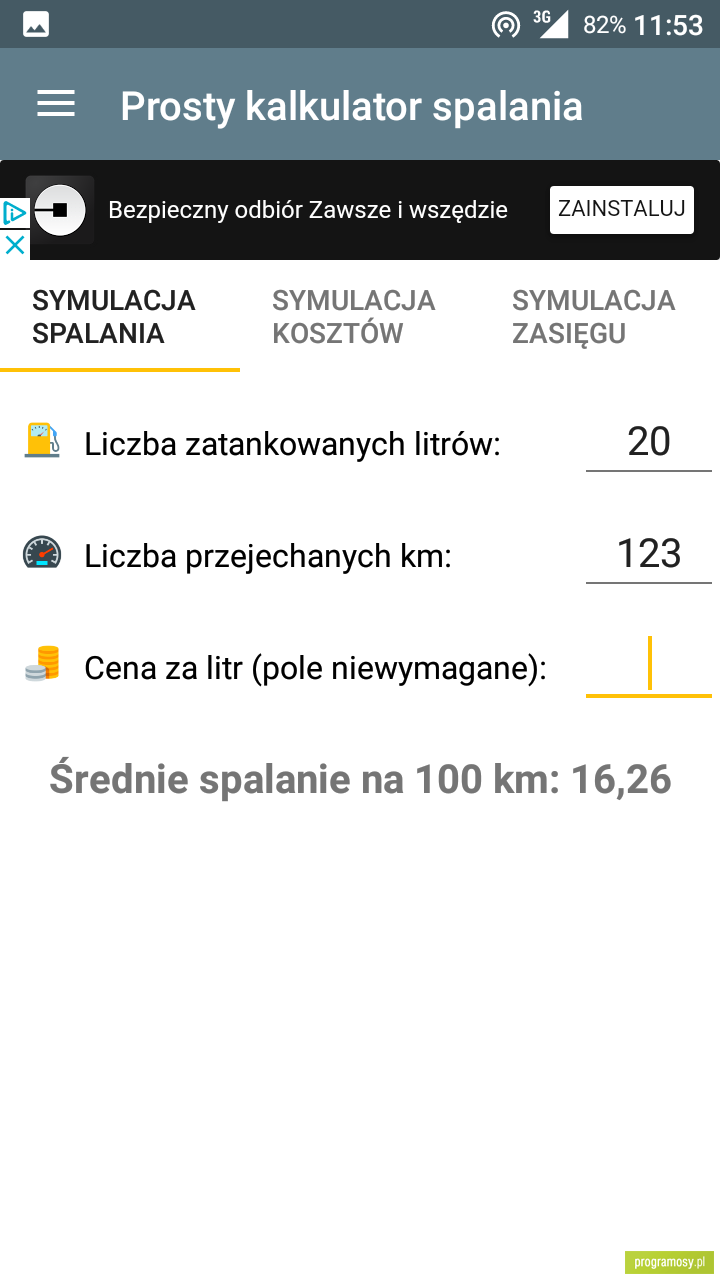Edit the liczba zatankowanych litrów field

tap(649, 442)
